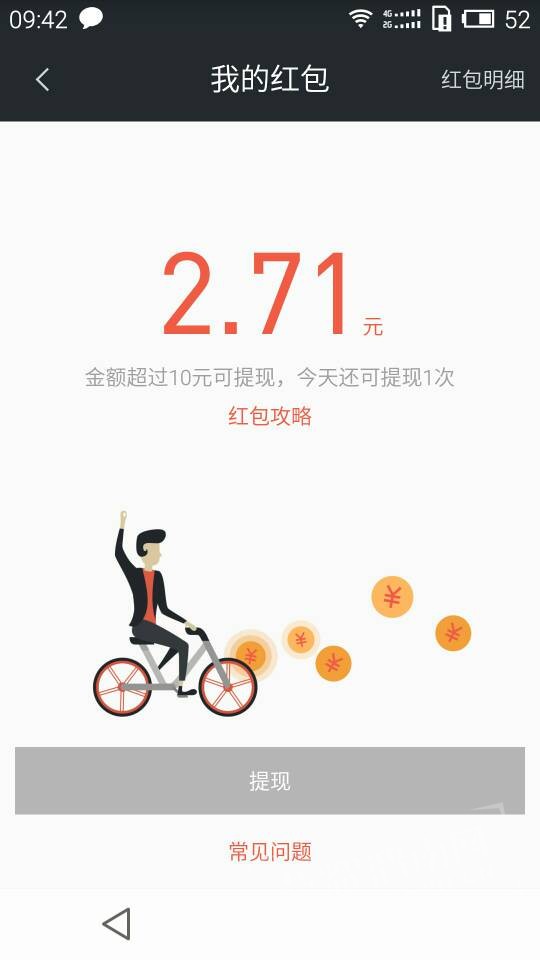The width and height of the screenshot is (540, 960).
Task: Tap the 提现 withdraw button
Action: 270,781
